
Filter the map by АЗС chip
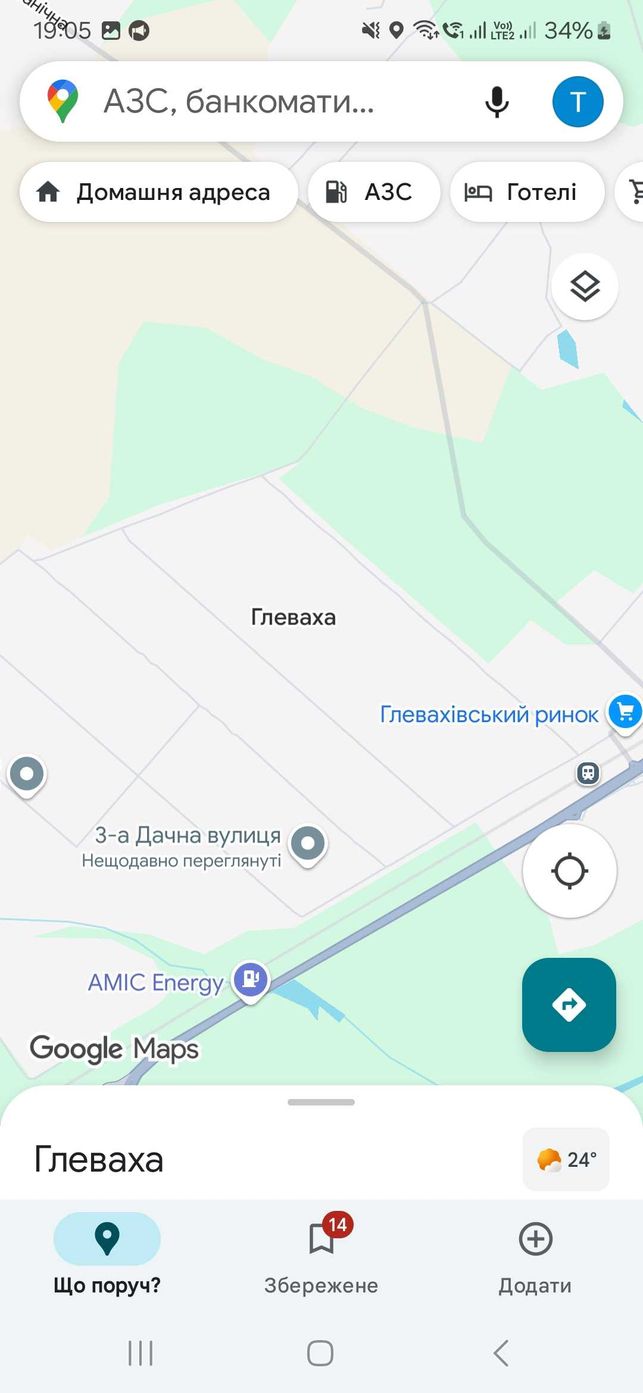coord(374,192)
